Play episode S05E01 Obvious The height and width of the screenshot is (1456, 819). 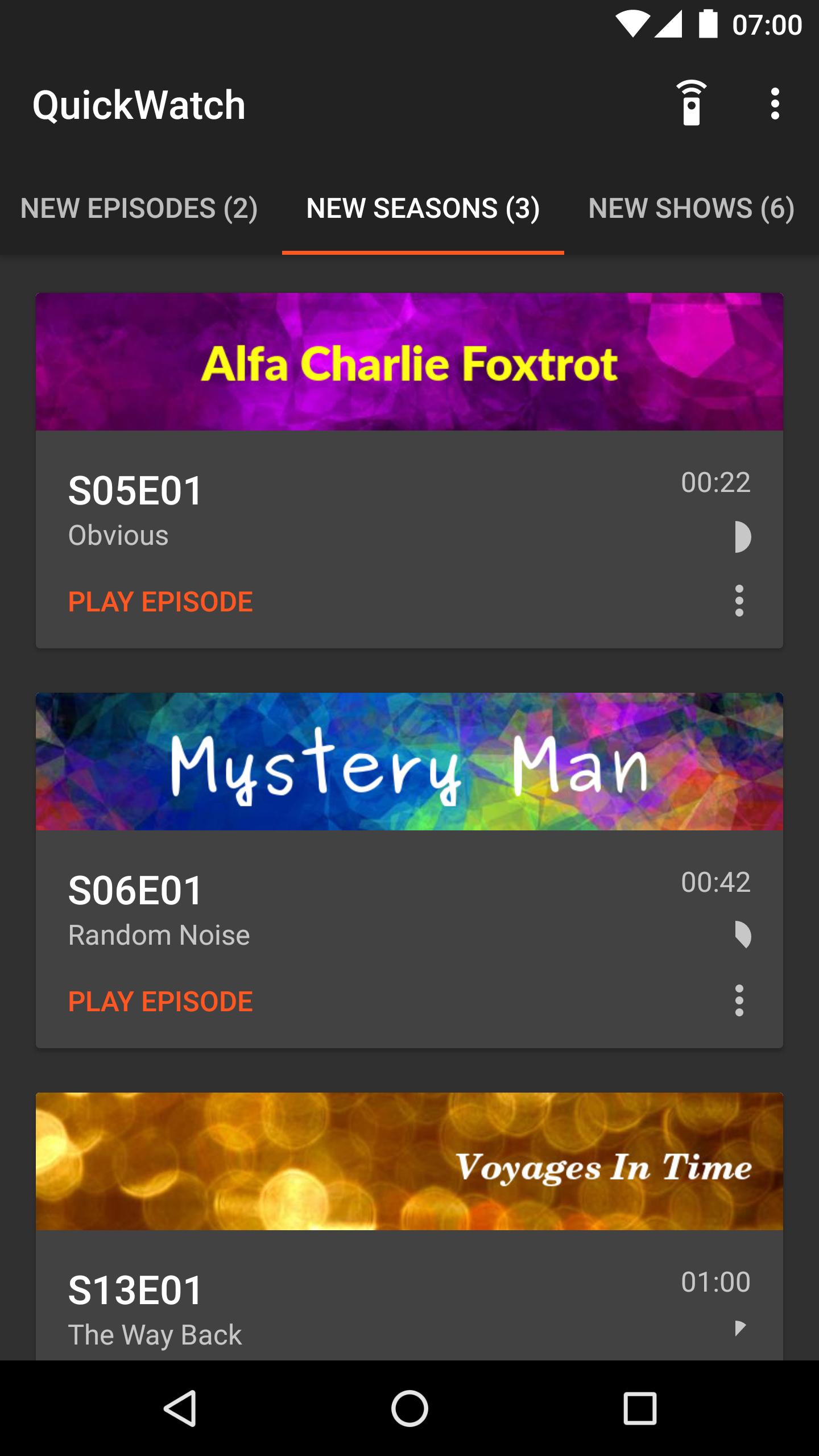coord(160,602)
